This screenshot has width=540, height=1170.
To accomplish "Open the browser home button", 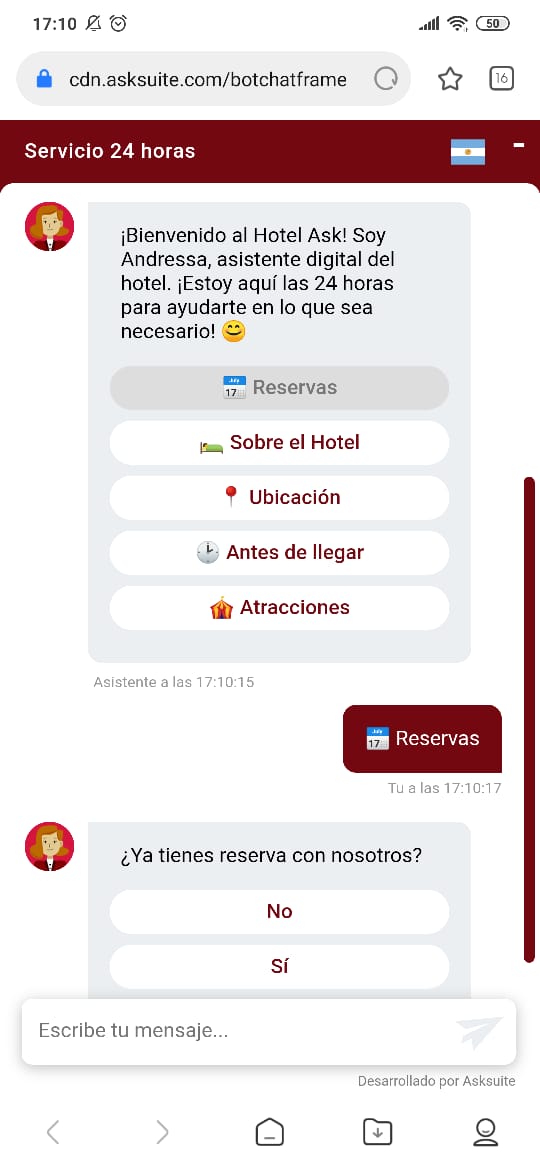I will (x=269, y=1132).
